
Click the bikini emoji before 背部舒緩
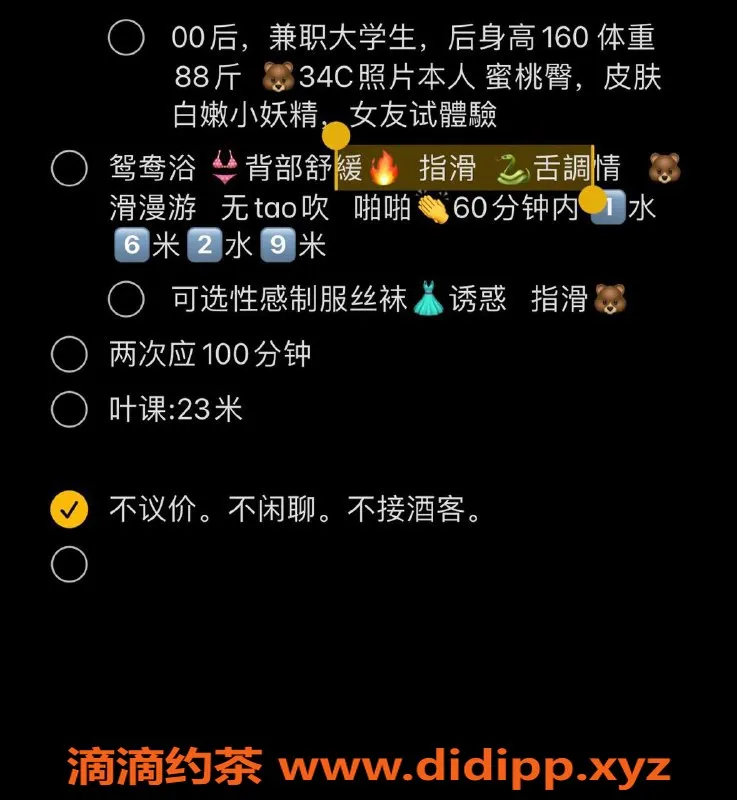[222, 166]
